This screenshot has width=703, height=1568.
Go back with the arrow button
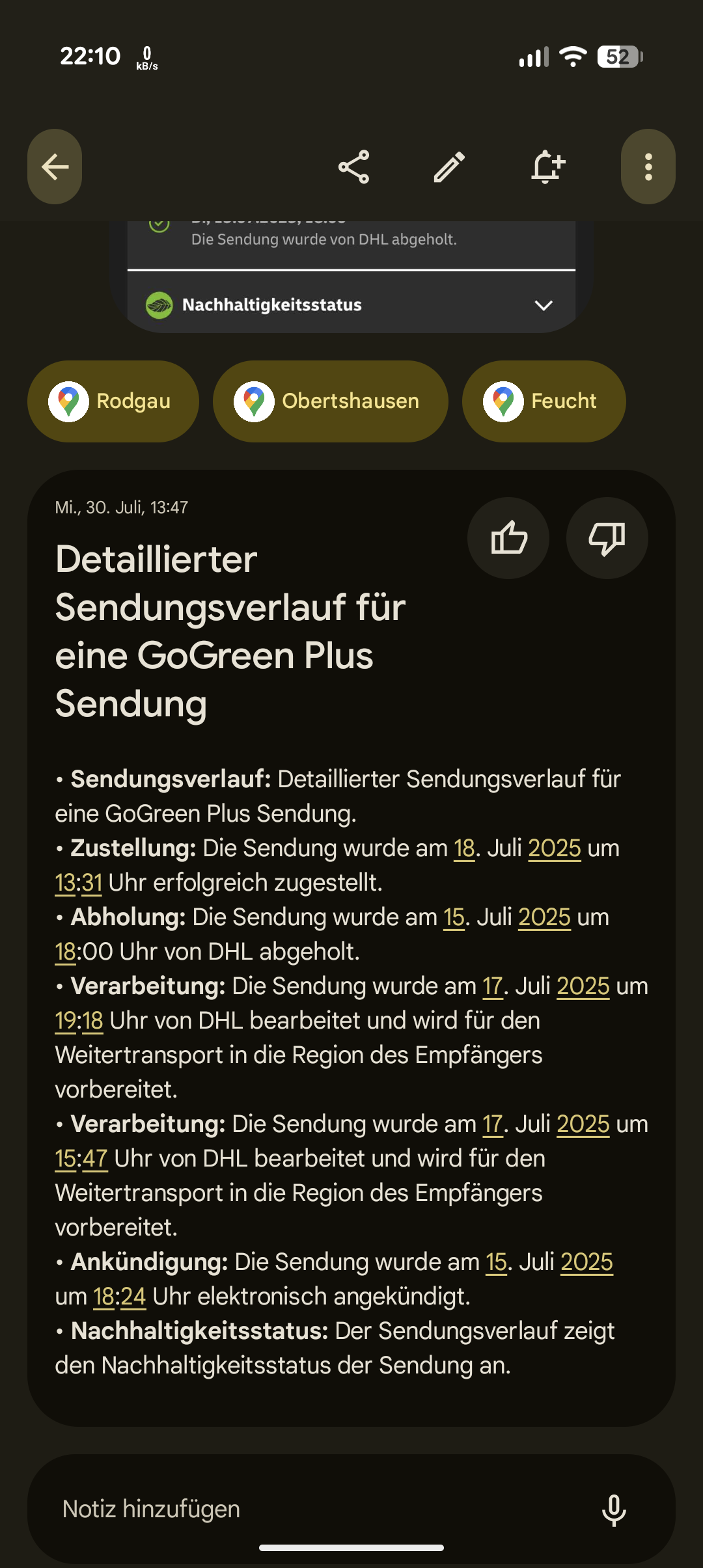[x=55, y=167]
